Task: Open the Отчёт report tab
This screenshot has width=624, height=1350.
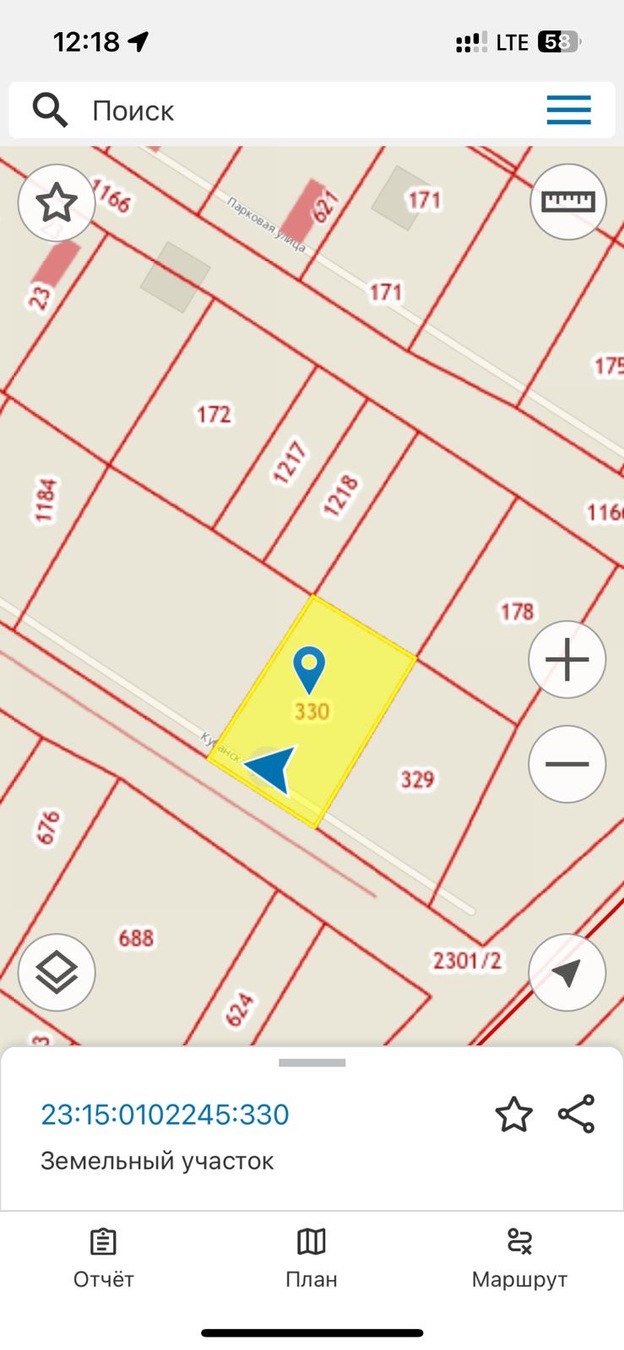Action: [x=103, y=1257]
